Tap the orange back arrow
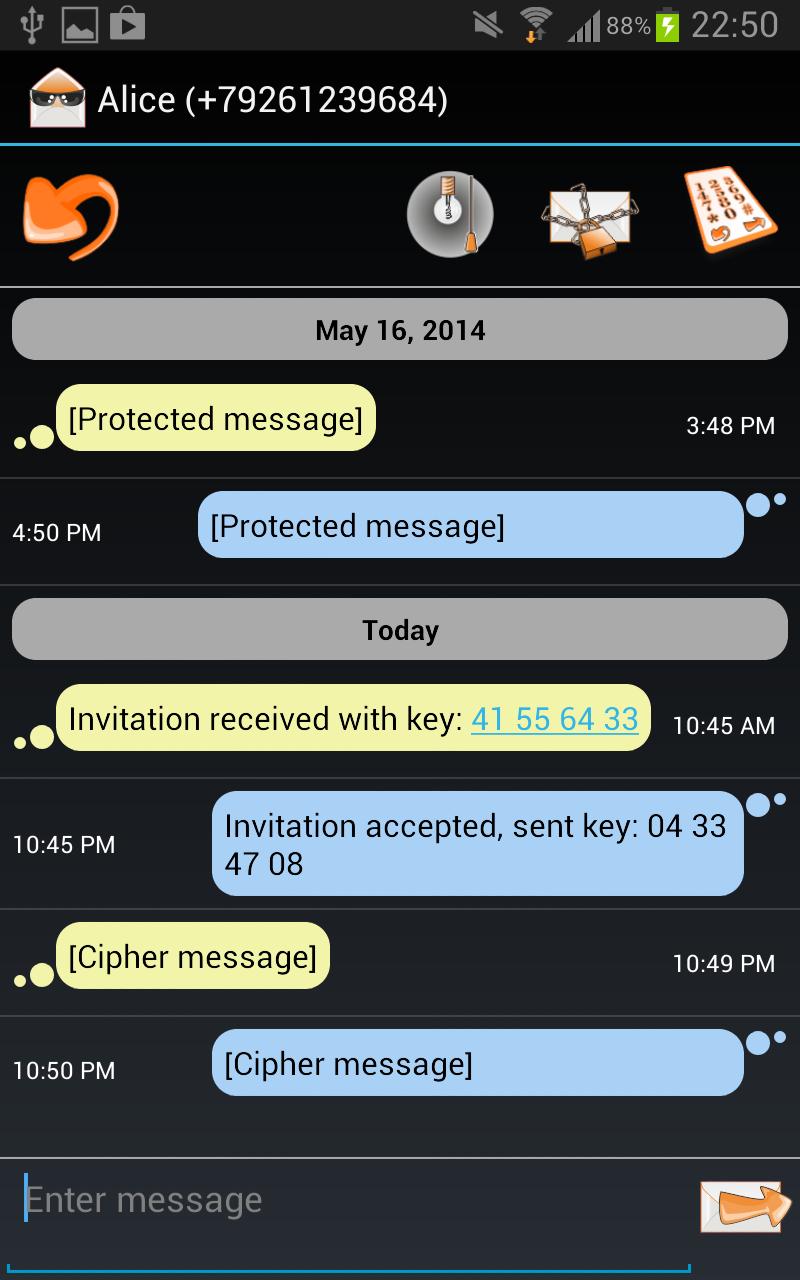The width and height of the screenshot is (800, 1280). click(x=70, y=216)
